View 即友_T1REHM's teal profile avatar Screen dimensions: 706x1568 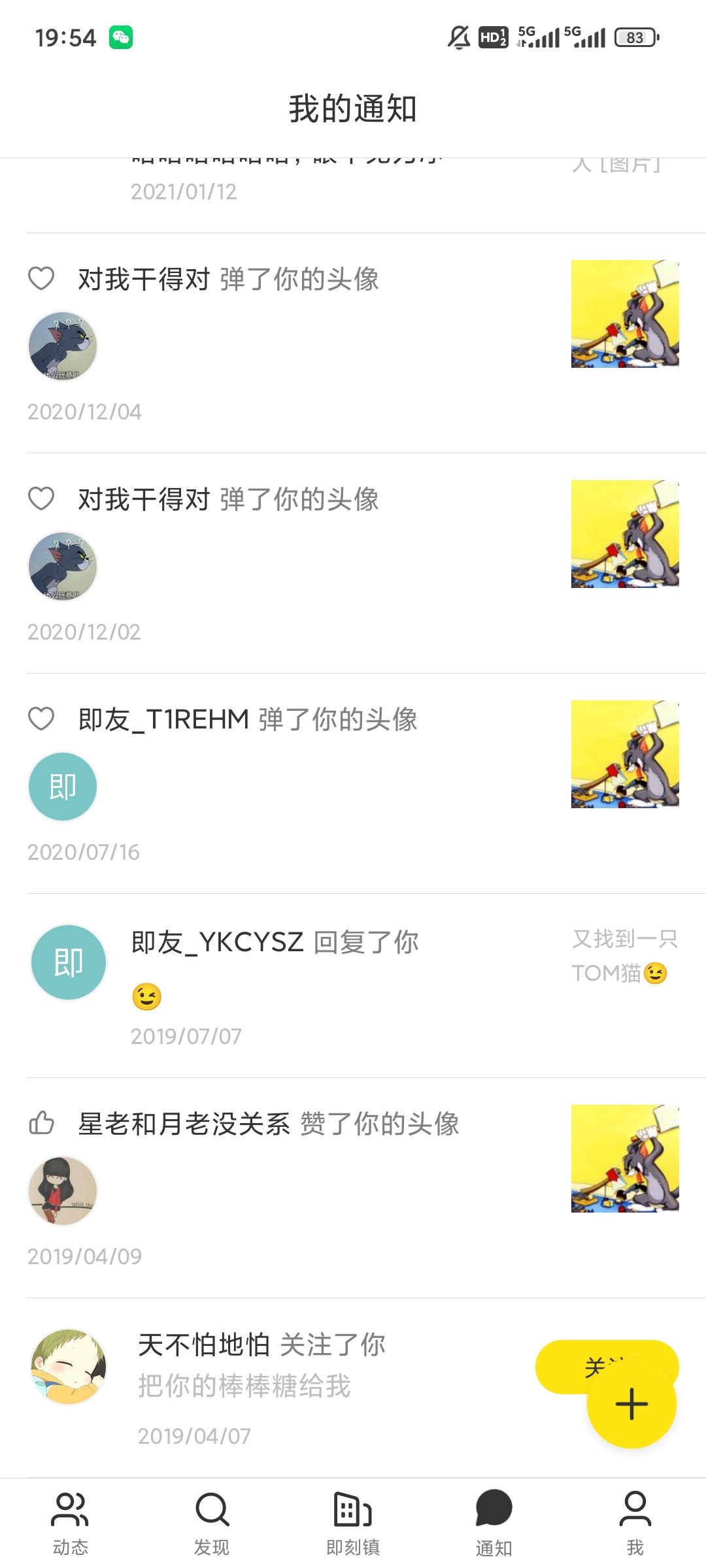(x=63, y=787)
